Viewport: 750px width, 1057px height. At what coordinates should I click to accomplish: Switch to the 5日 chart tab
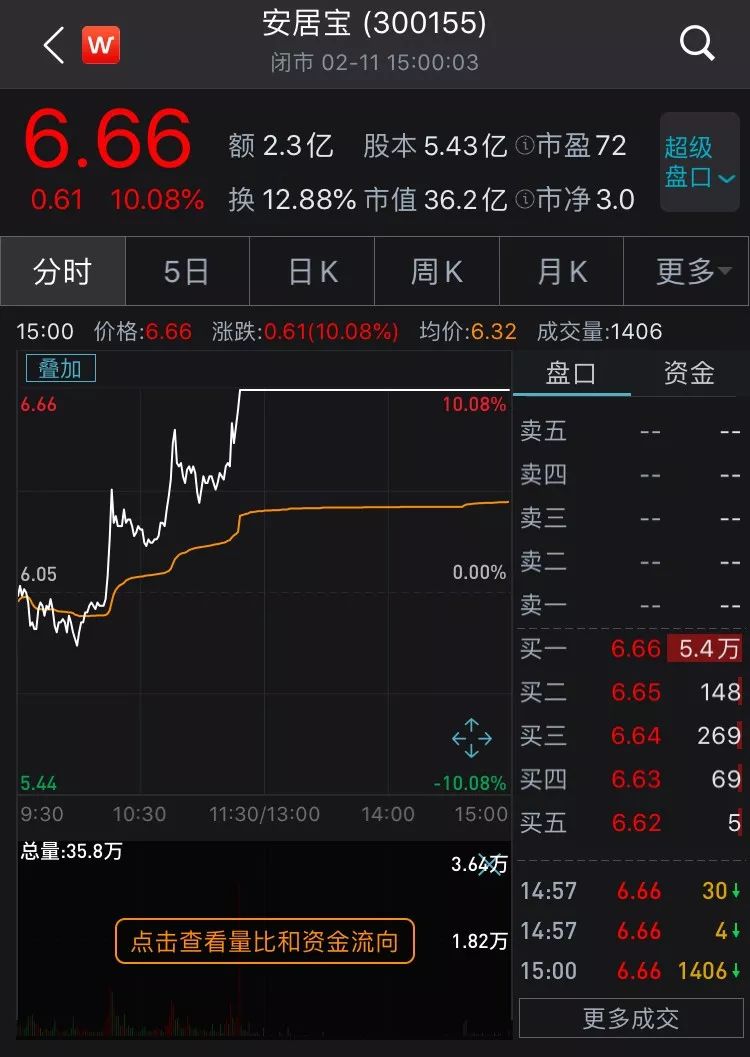tap(187, 271)
